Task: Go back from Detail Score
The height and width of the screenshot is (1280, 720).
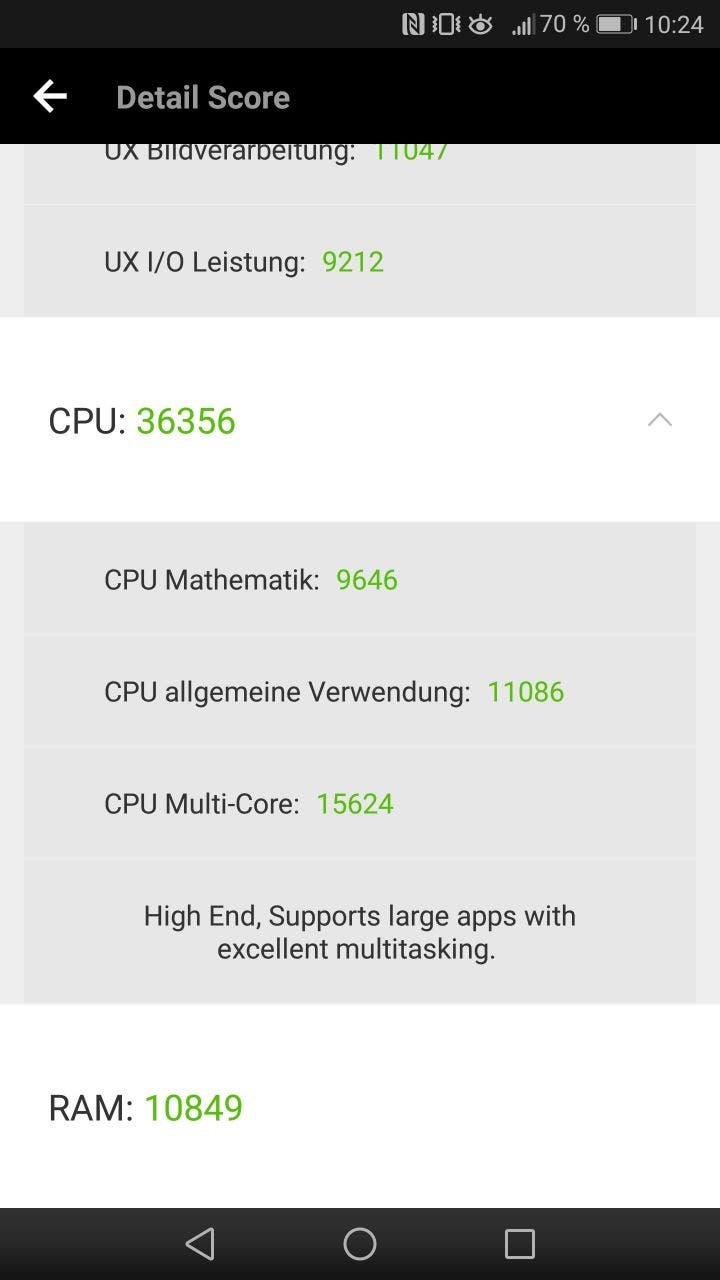Action: point(50,97)
